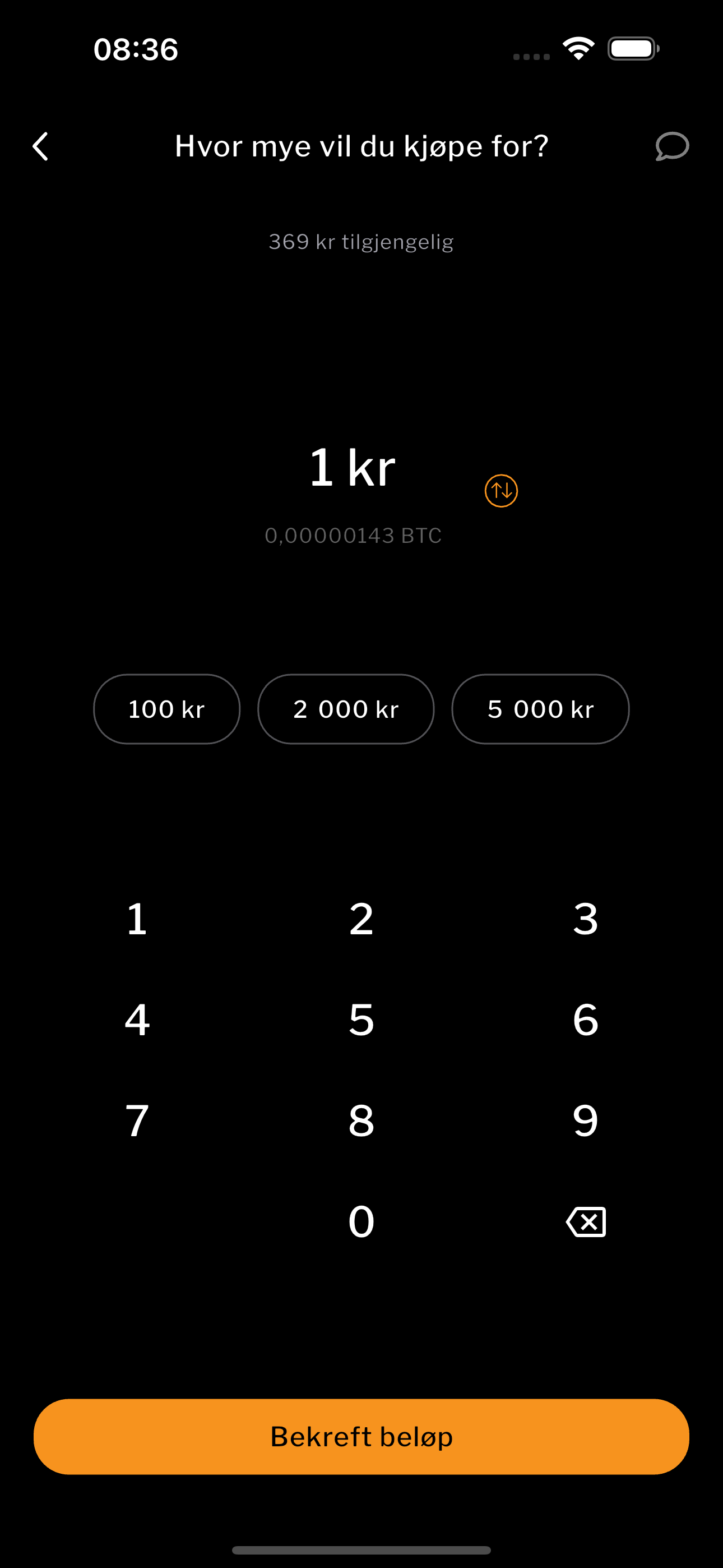Input digit 8 on the keypad
This screenshot has height=1568, width=723.
coord(361,1120)
